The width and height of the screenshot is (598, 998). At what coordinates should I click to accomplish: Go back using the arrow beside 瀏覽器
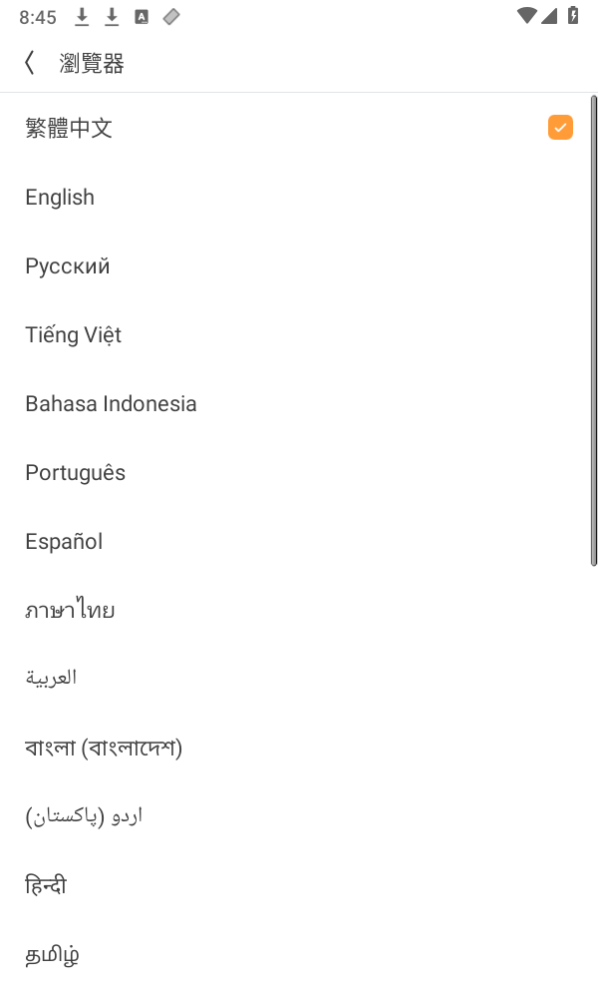click(x=29, y=63)
